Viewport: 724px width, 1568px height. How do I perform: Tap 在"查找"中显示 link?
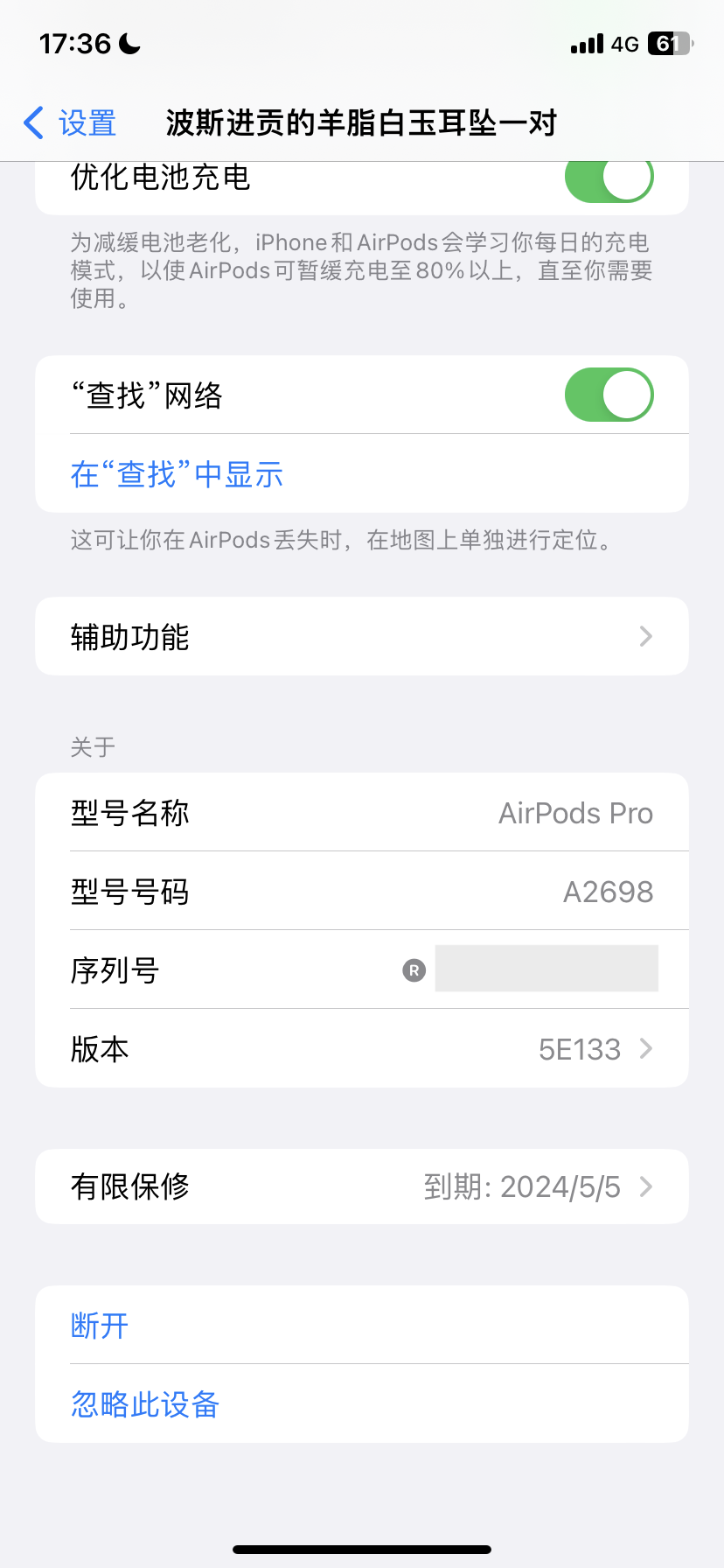(x=178, y=474)
